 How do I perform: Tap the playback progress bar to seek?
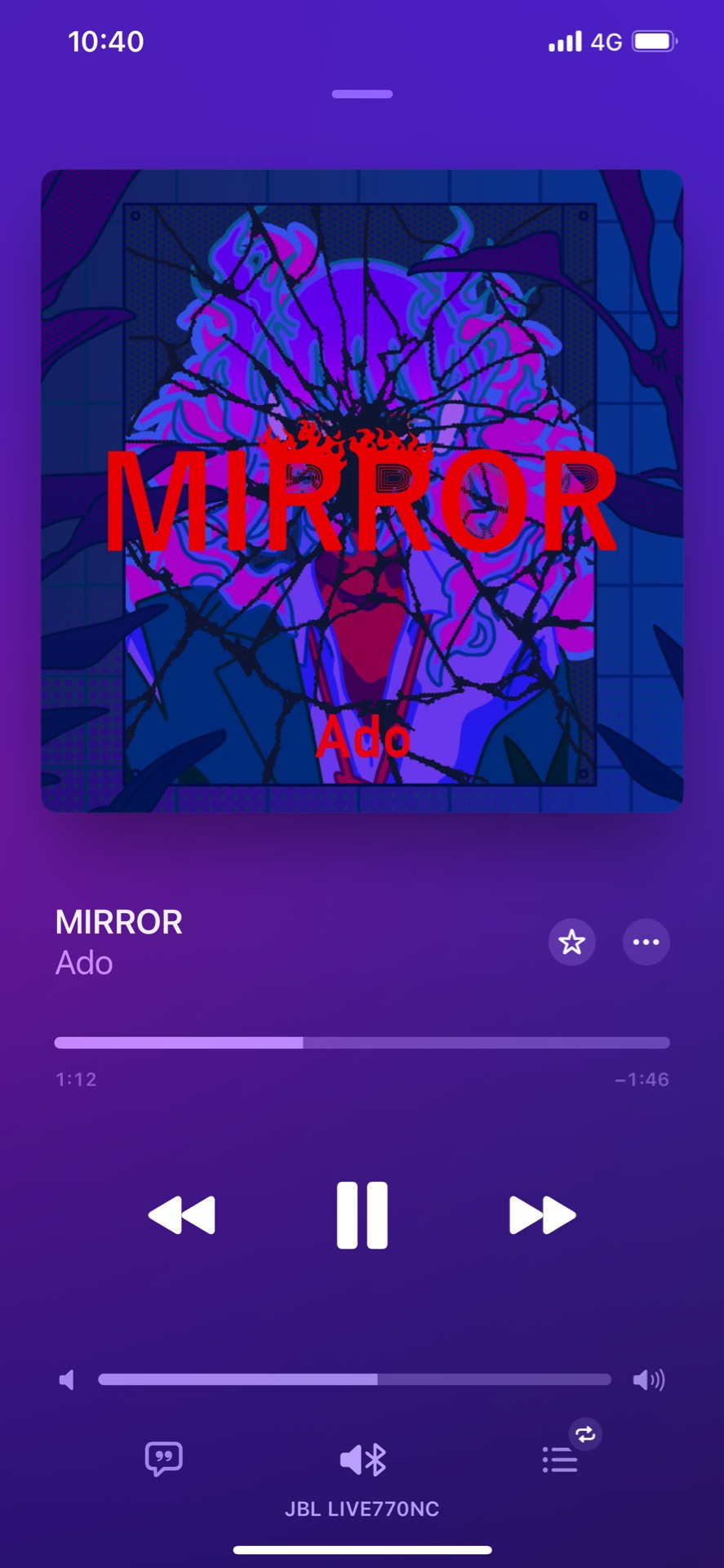point(362,1043)
